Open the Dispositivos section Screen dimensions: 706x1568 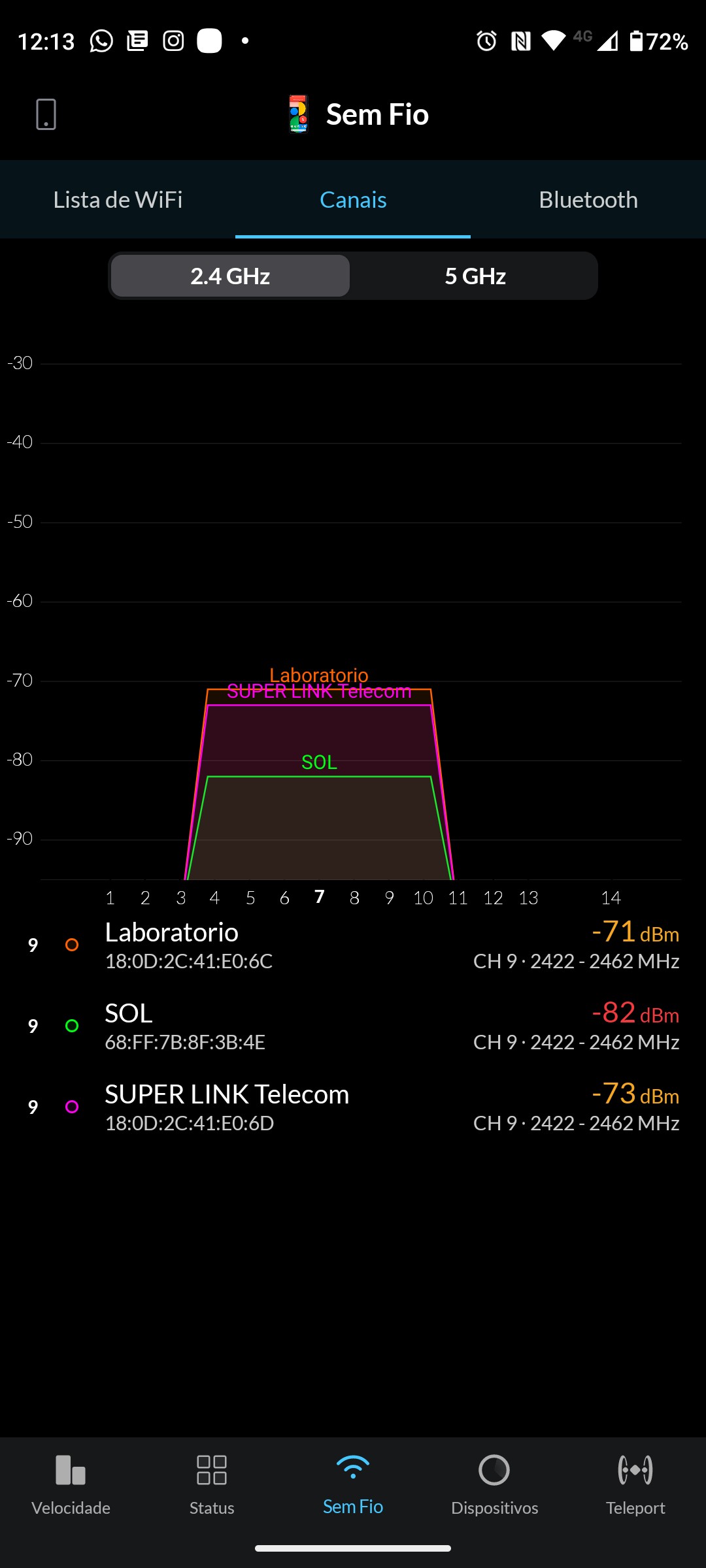tap(494, 1484)
